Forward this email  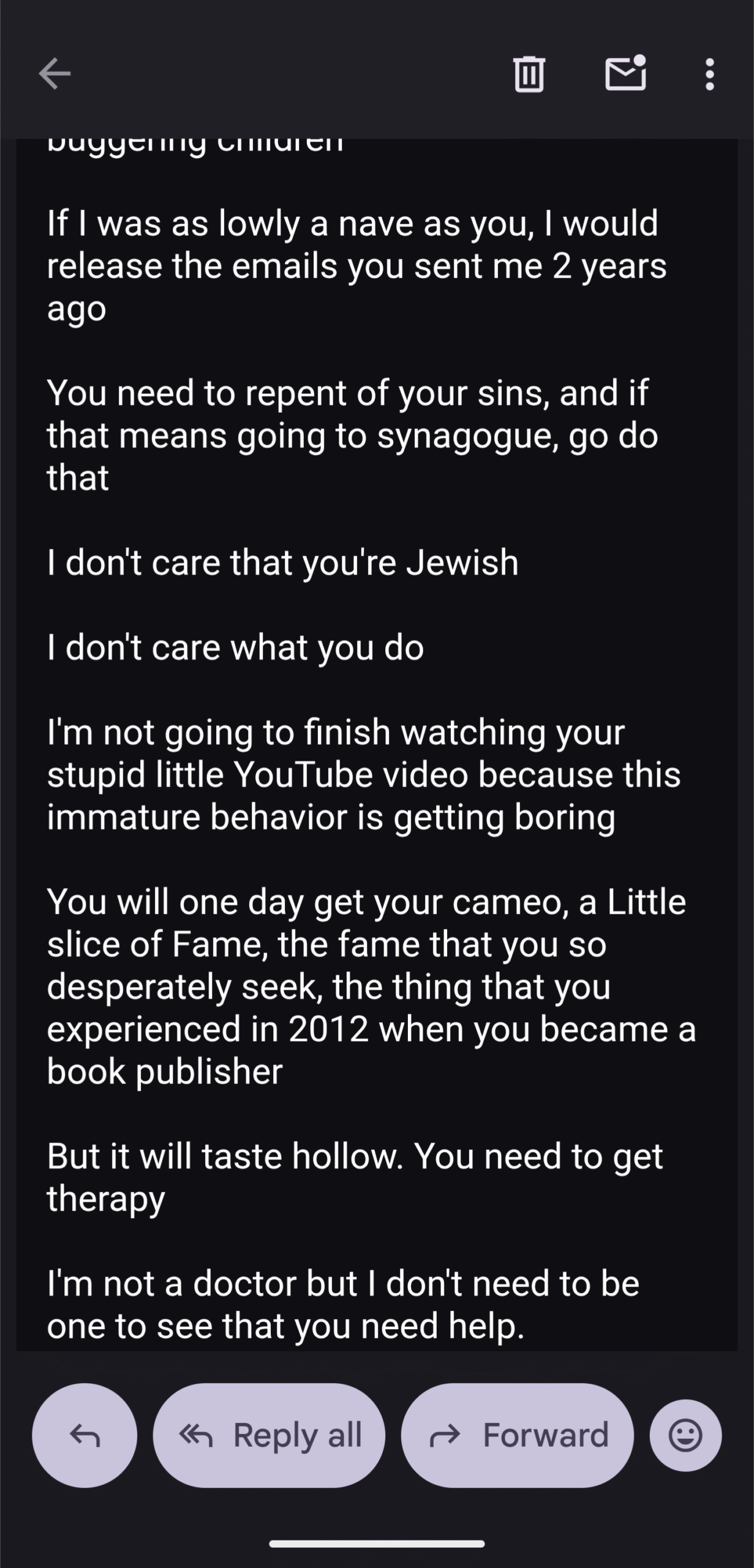pos(517,1435)
